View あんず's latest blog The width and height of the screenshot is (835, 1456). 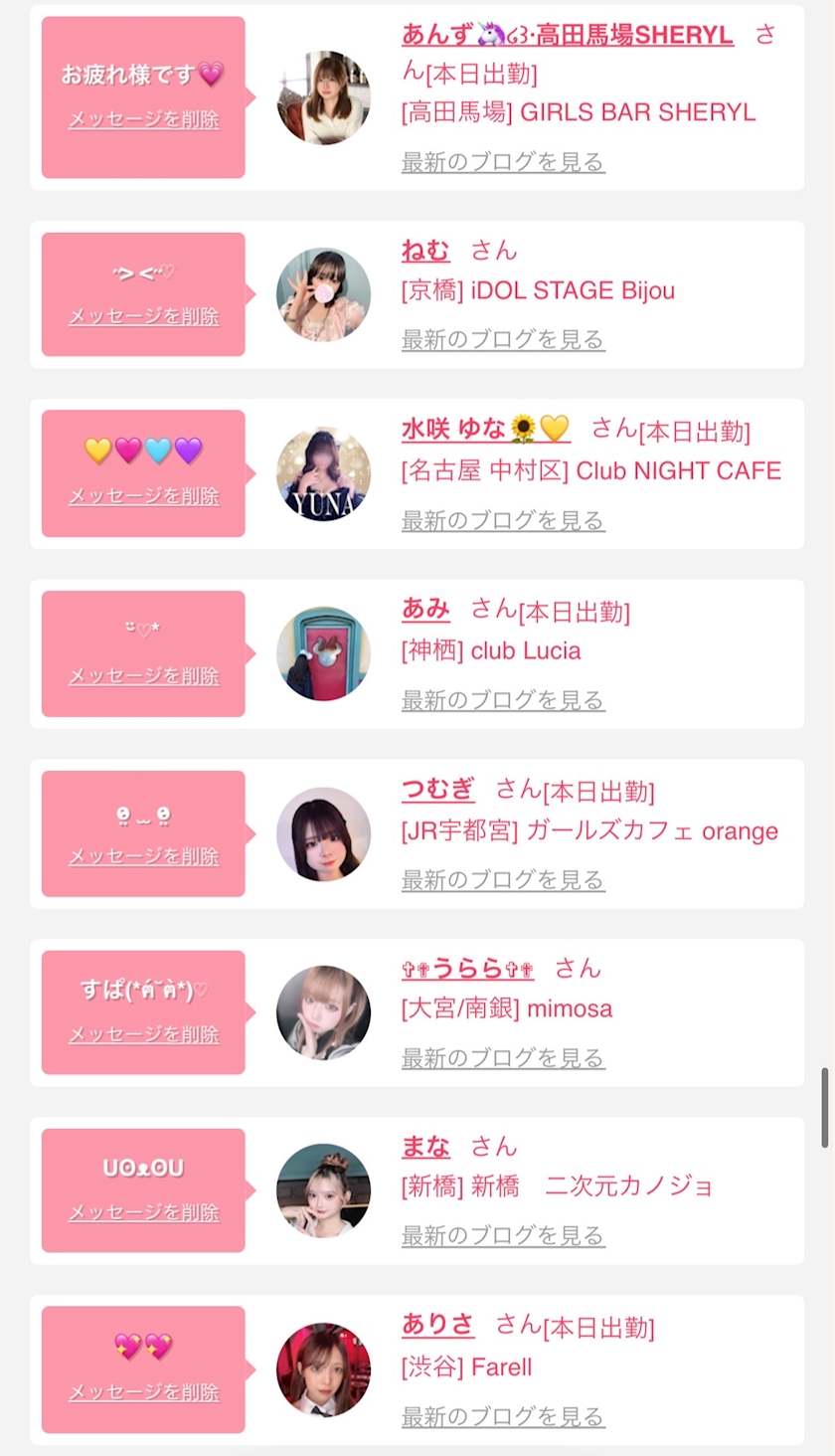(x=503, y=161)
